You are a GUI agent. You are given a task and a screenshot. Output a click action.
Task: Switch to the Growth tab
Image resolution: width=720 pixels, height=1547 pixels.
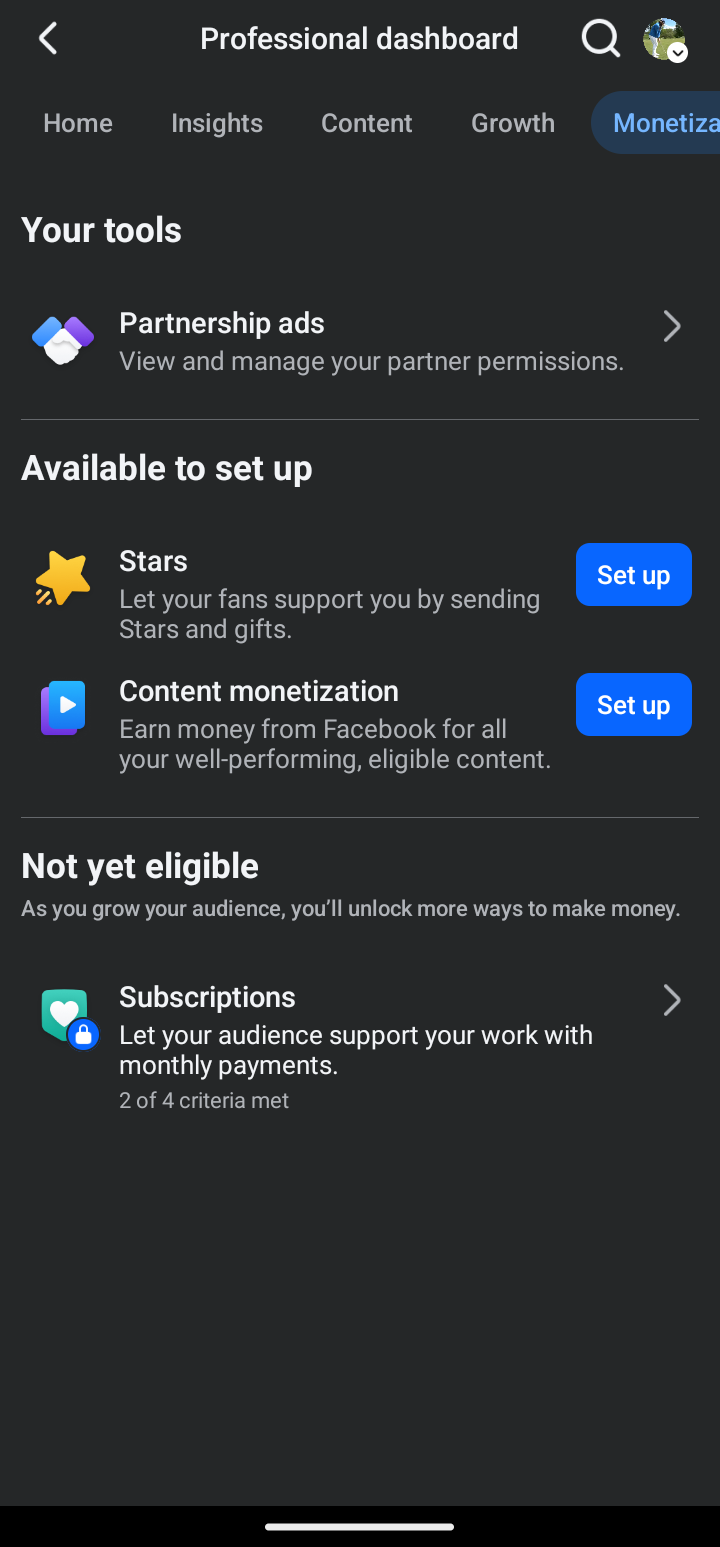[513, 123]
